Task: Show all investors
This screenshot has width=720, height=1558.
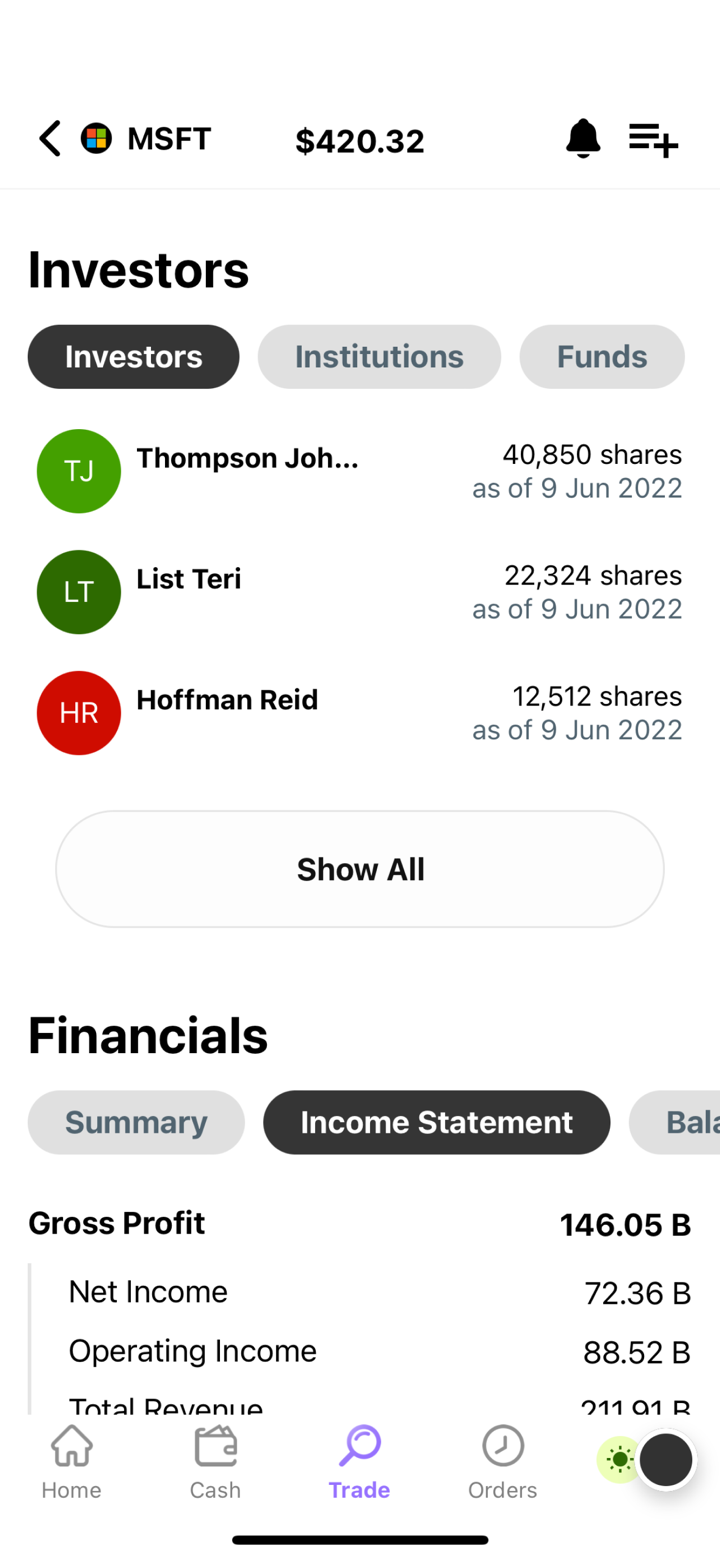Action: 360,869
